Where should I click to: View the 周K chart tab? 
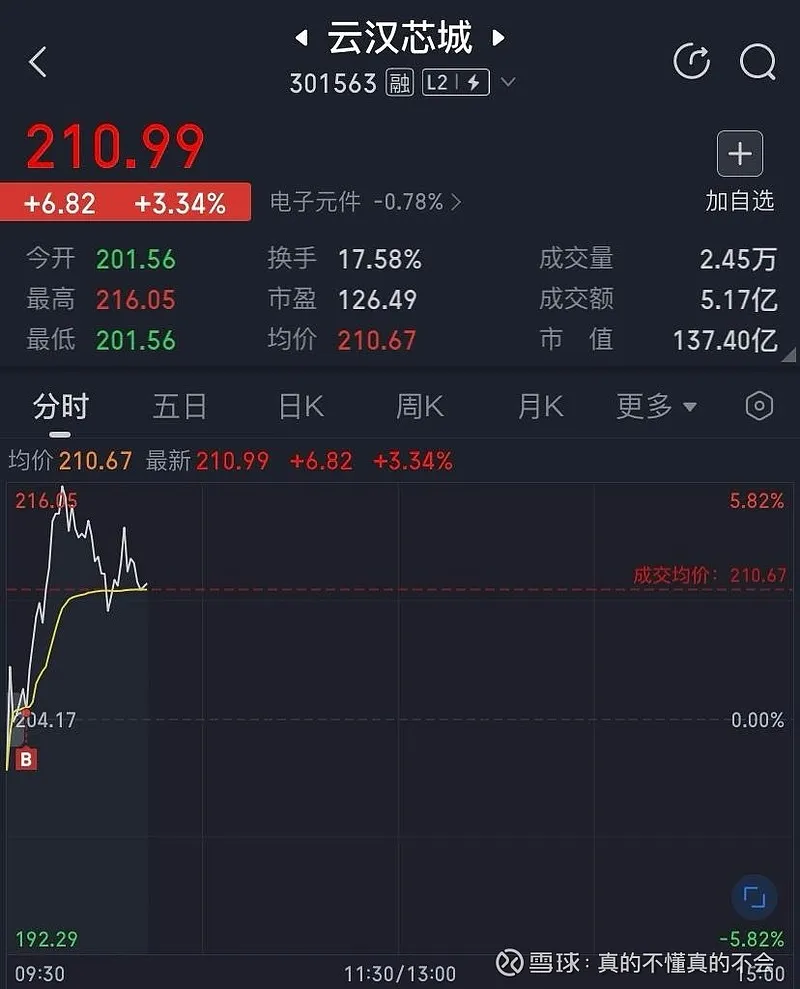pos(419,406)
